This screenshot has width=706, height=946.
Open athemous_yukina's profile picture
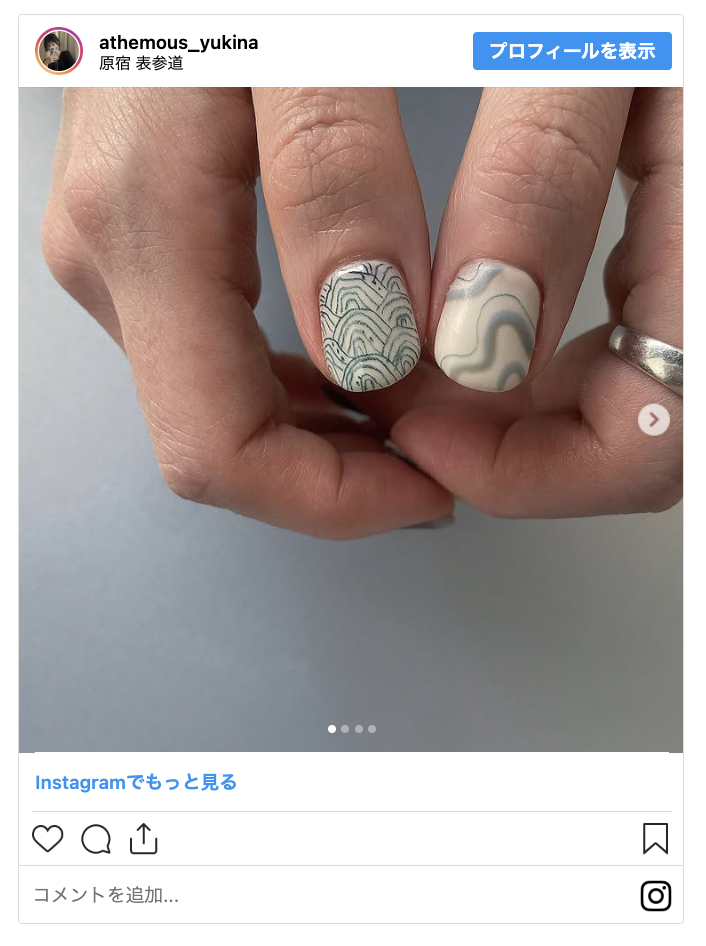(59, 51)
